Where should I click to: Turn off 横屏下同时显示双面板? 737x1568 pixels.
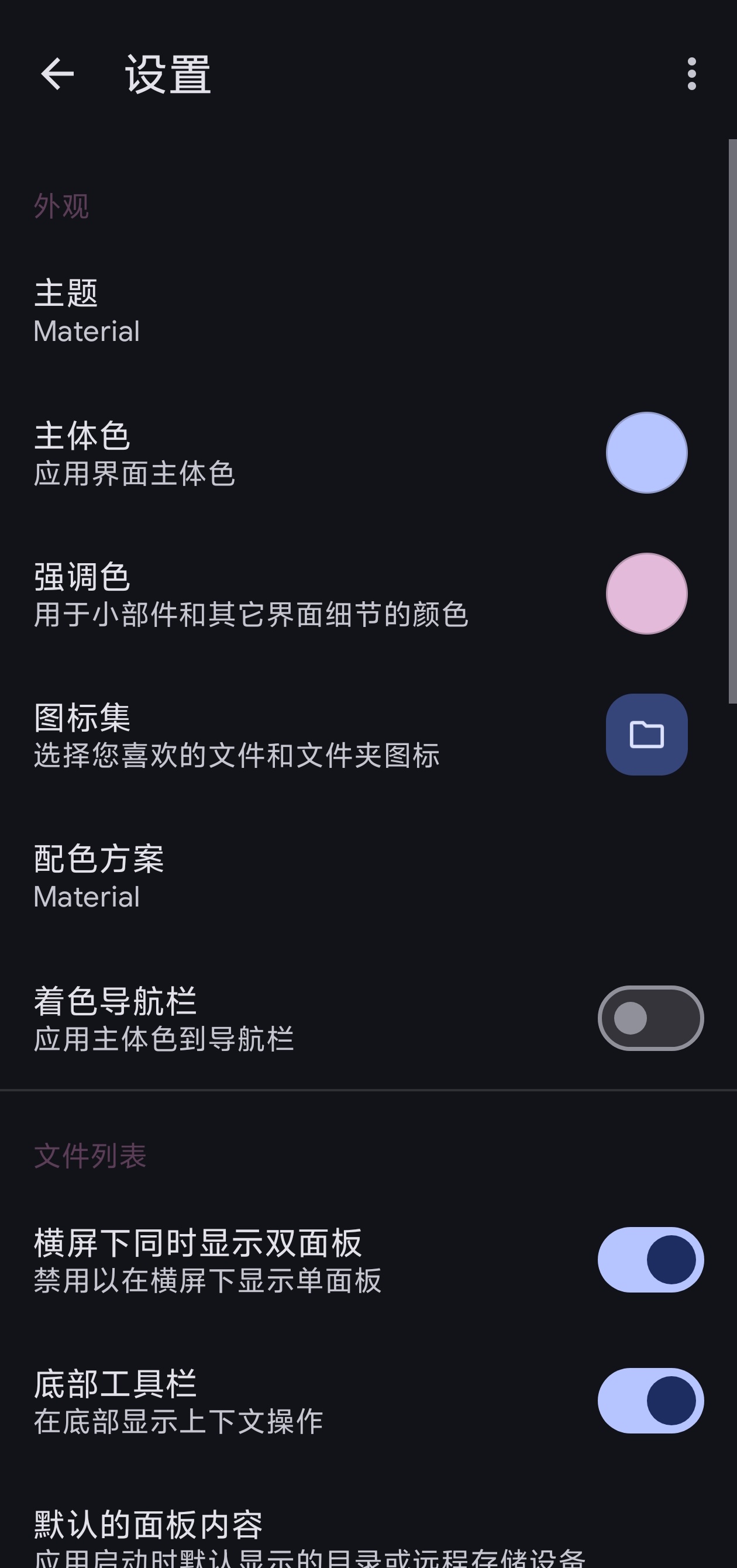tap(650, 1259)
